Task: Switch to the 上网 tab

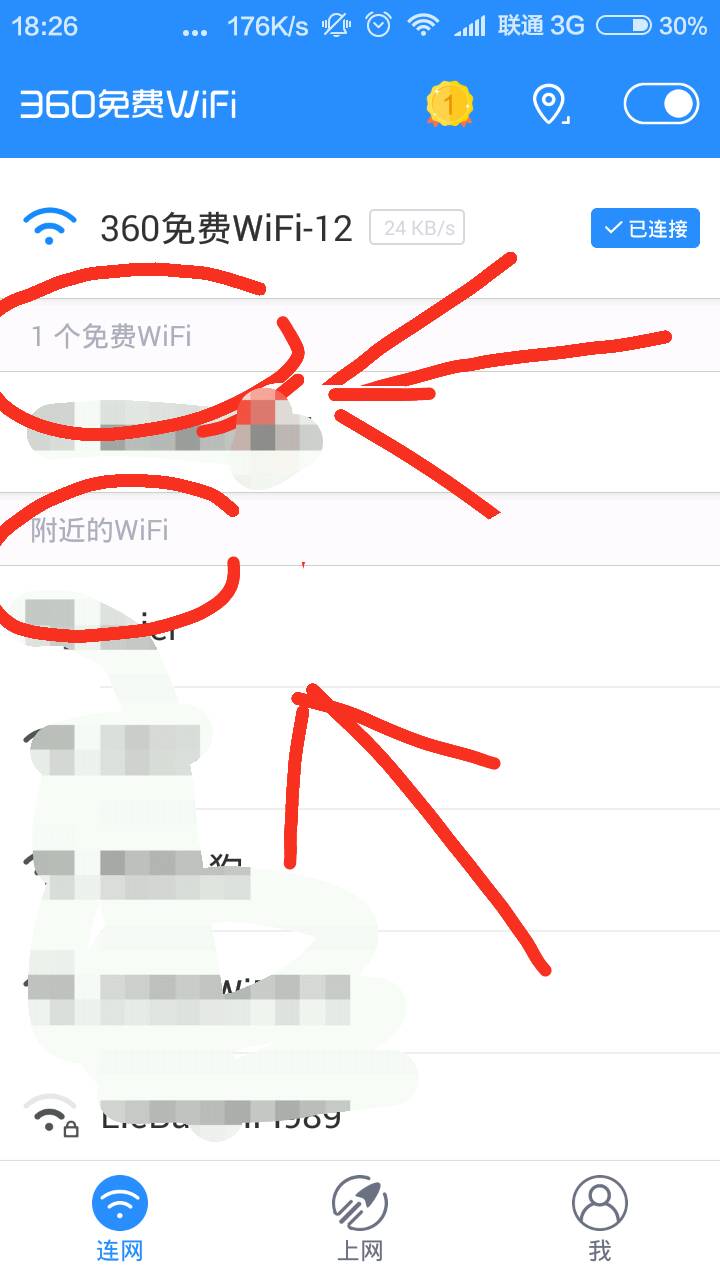Action: tap(360, 1217)
